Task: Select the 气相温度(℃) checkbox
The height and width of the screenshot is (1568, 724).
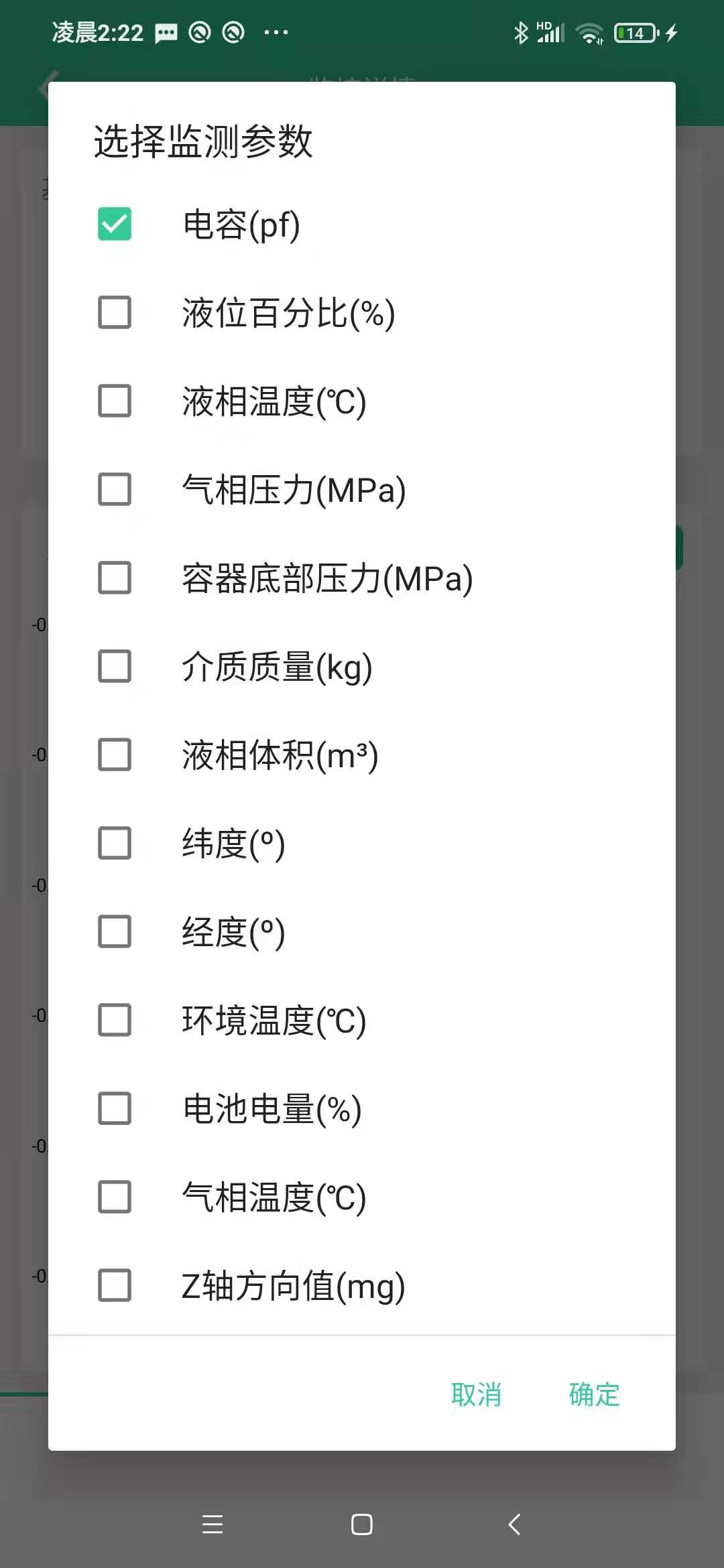Action: [x=115, y=1197]
